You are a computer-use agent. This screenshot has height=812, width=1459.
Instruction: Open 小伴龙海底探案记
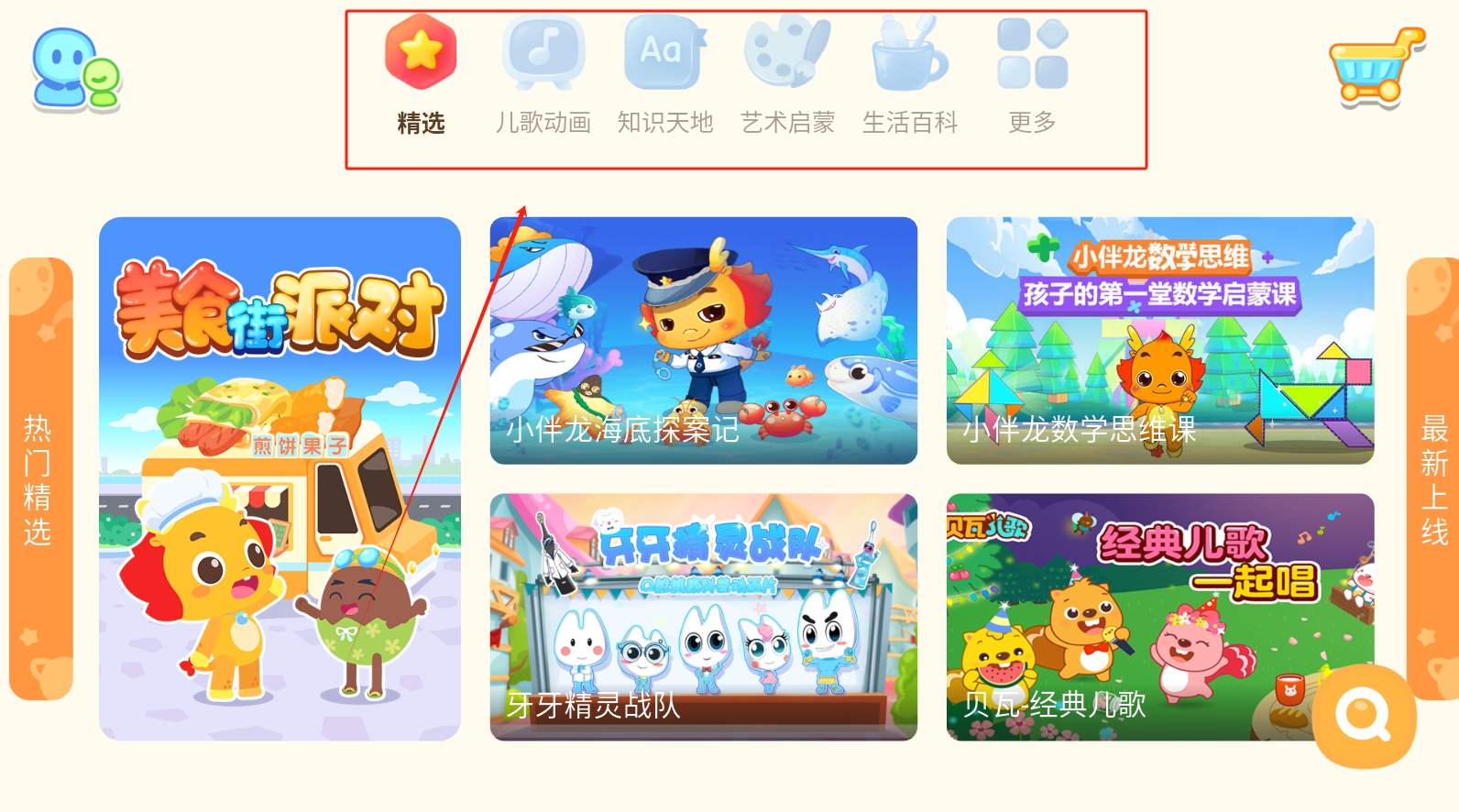point(703,340)
